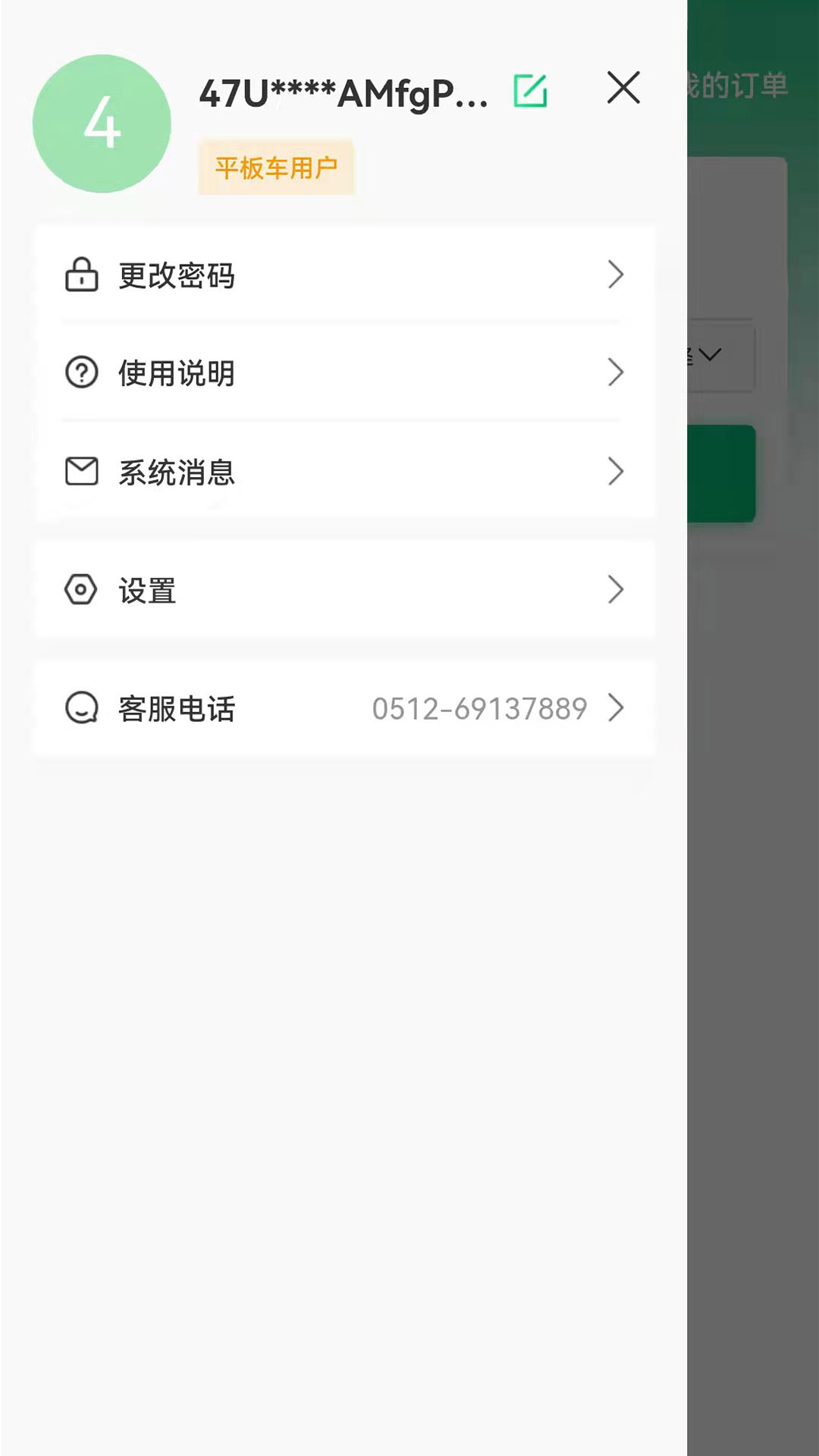The height and width of the screenshot is (1456, 819).
Task: Expand the 客服电话 row arrow
Action: [617, 709]
